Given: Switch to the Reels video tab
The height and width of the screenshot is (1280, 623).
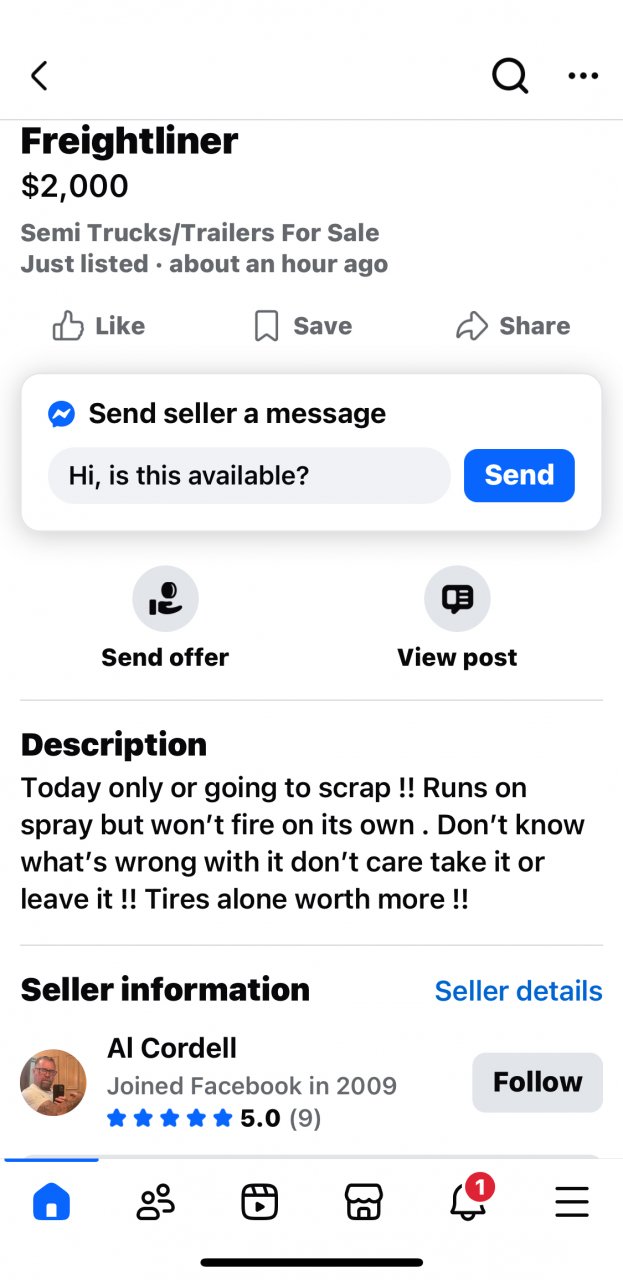Looking at the screenshot, I should click(x=260, y=1202).
